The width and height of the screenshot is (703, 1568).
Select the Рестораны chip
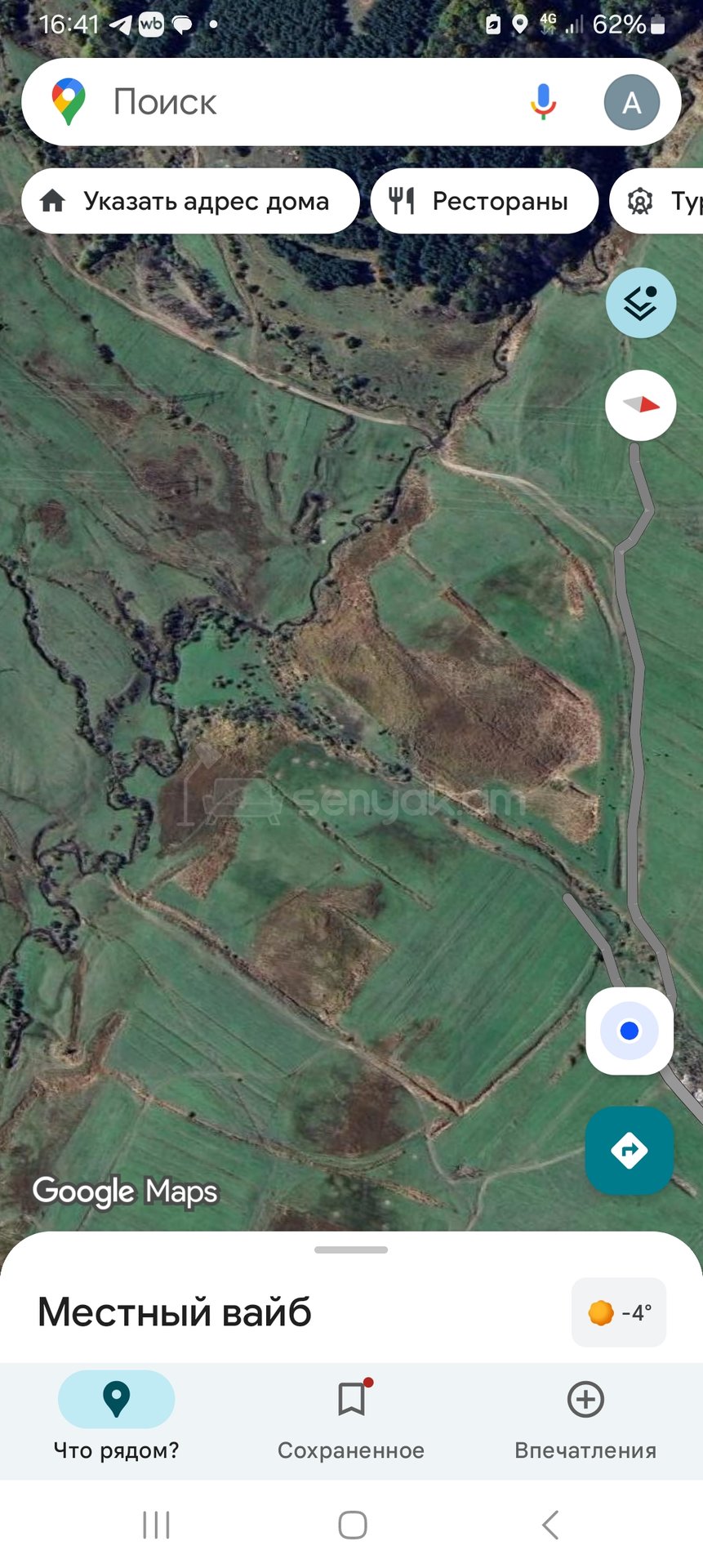(484, 201)
